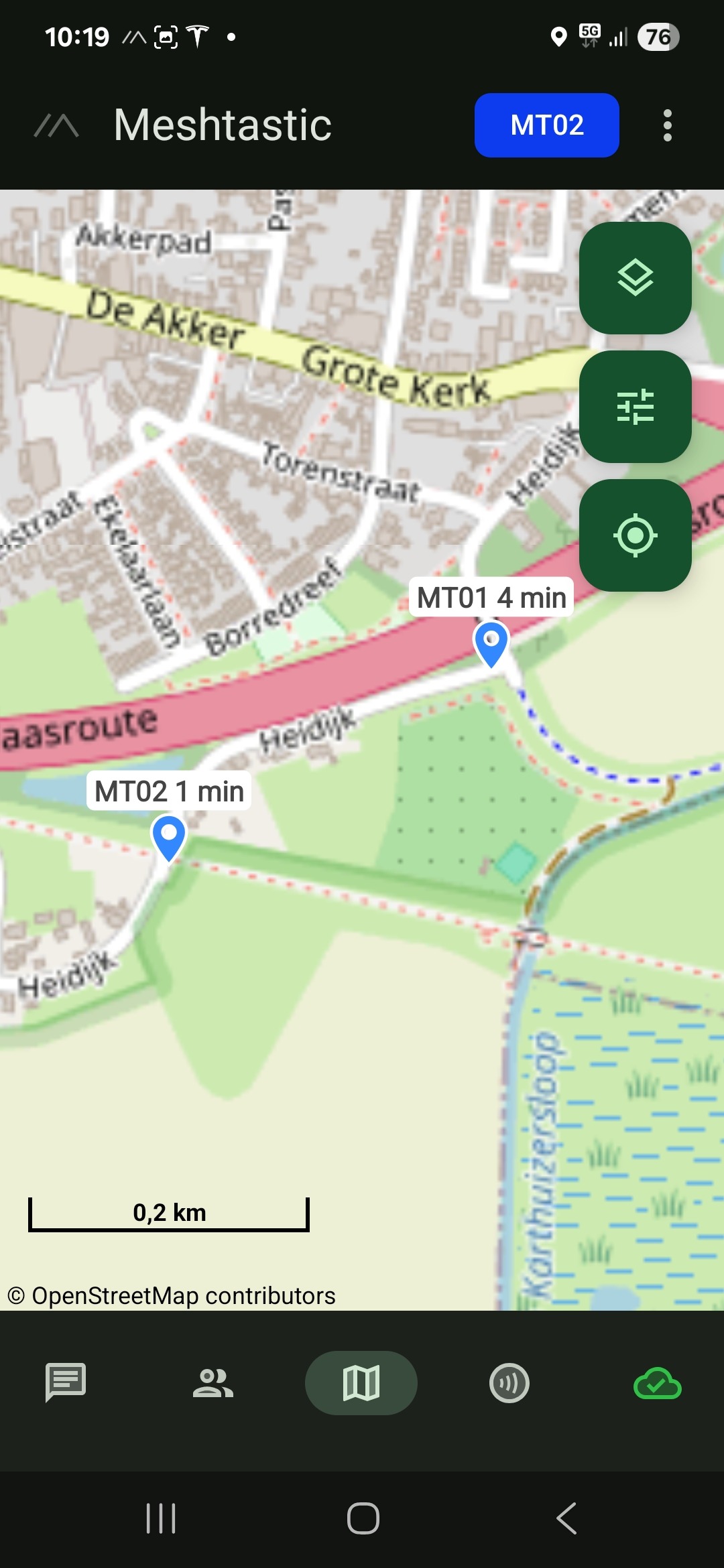
Task: Switch to the Messages tab
Action: coord(66,1382)
